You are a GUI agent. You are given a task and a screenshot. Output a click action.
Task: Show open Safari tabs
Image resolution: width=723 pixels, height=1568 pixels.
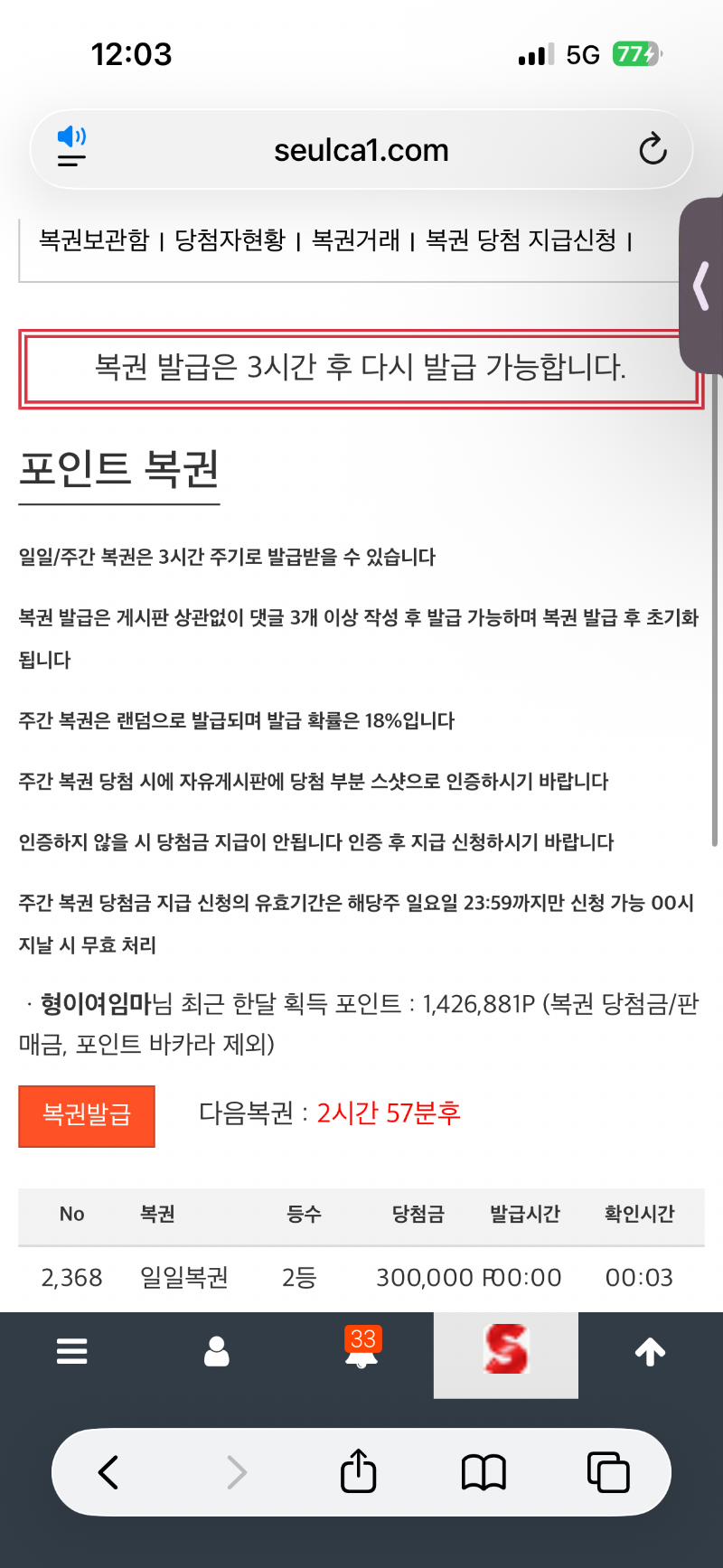tap(608, 1472)
